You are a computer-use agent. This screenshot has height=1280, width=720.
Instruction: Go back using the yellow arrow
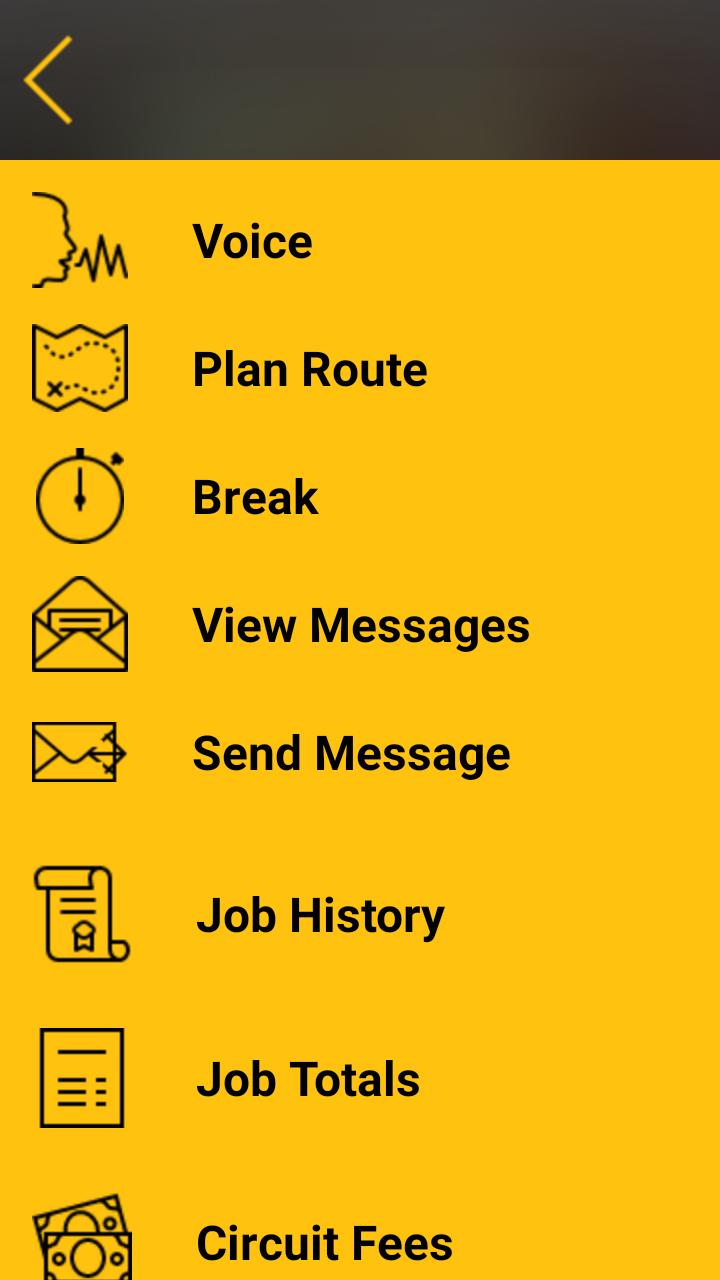click(x=49, y=80)
